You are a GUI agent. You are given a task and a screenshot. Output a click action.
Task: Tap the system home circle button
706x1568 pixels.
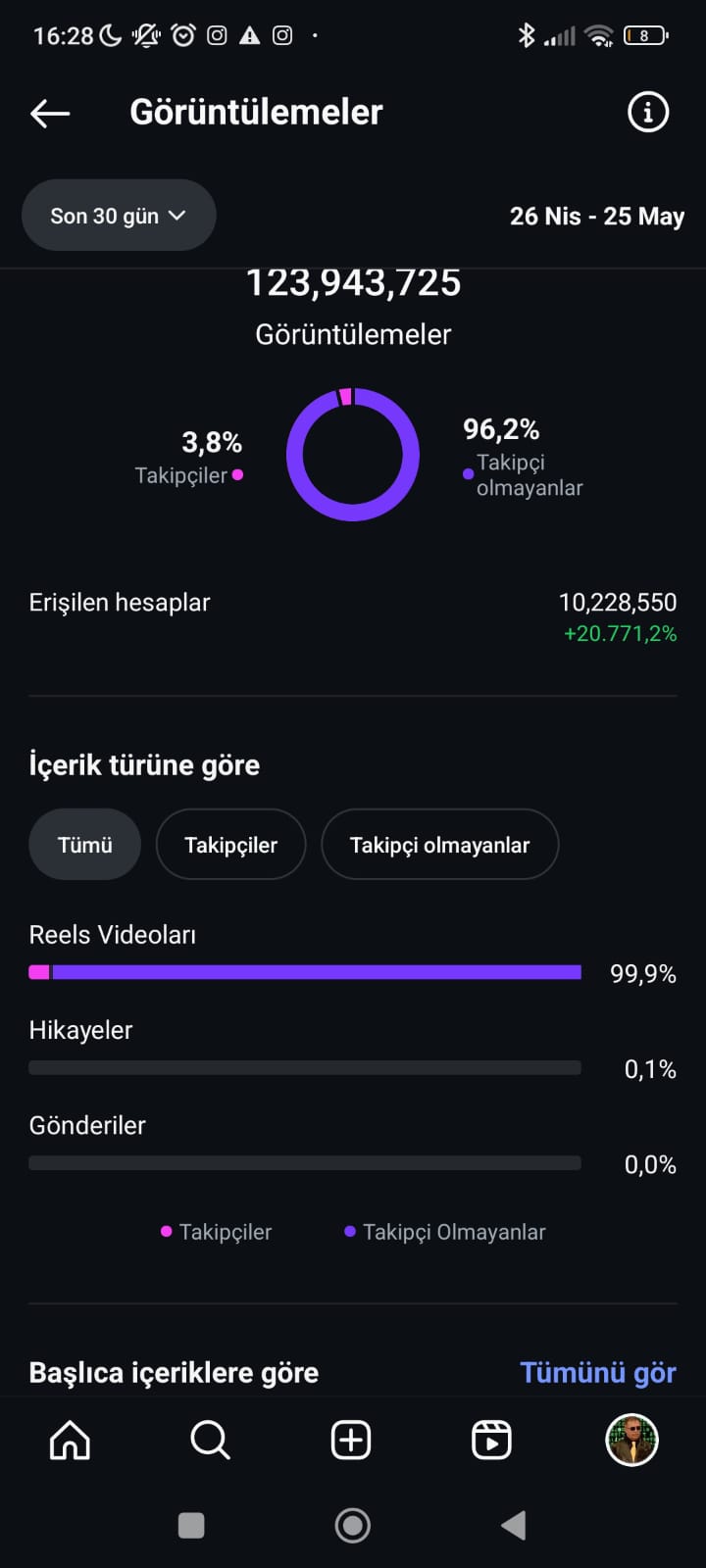353,1525
